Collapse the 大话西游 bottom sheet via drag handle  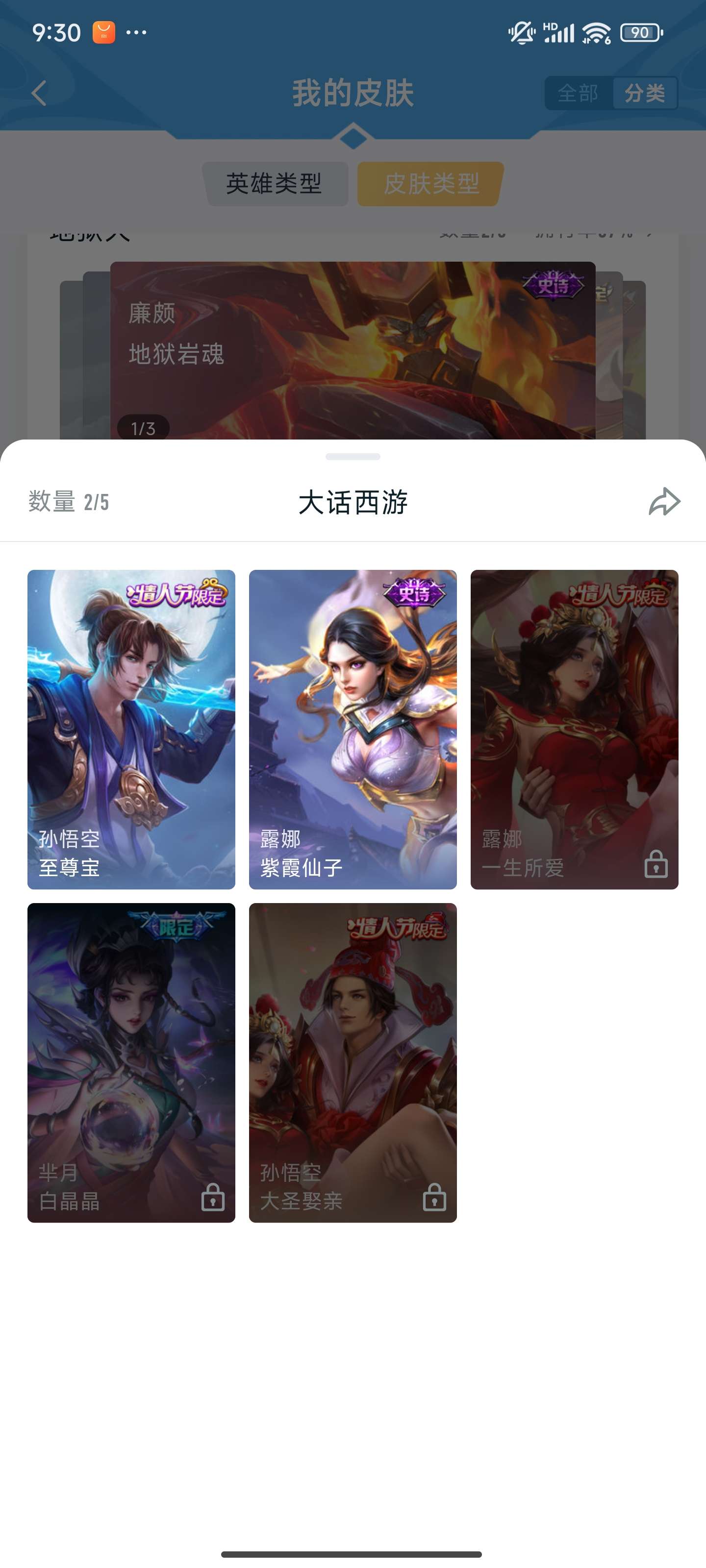pos(352,456)
